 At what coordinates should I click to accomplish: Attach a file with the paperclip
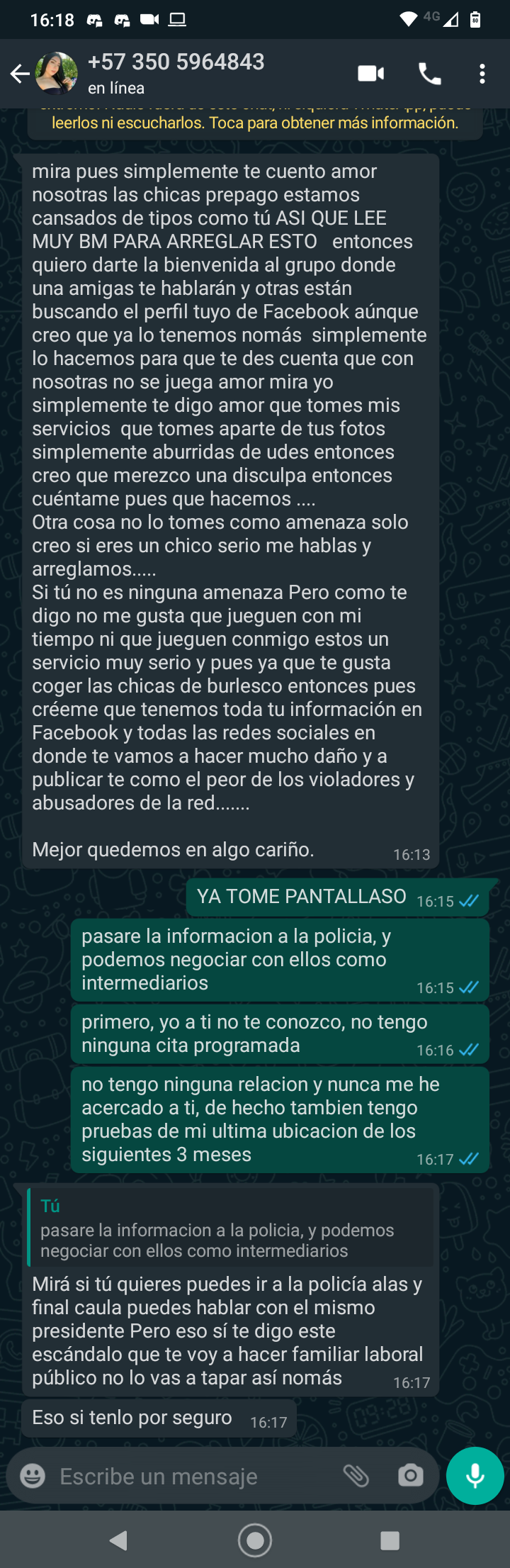(356, 1476)
